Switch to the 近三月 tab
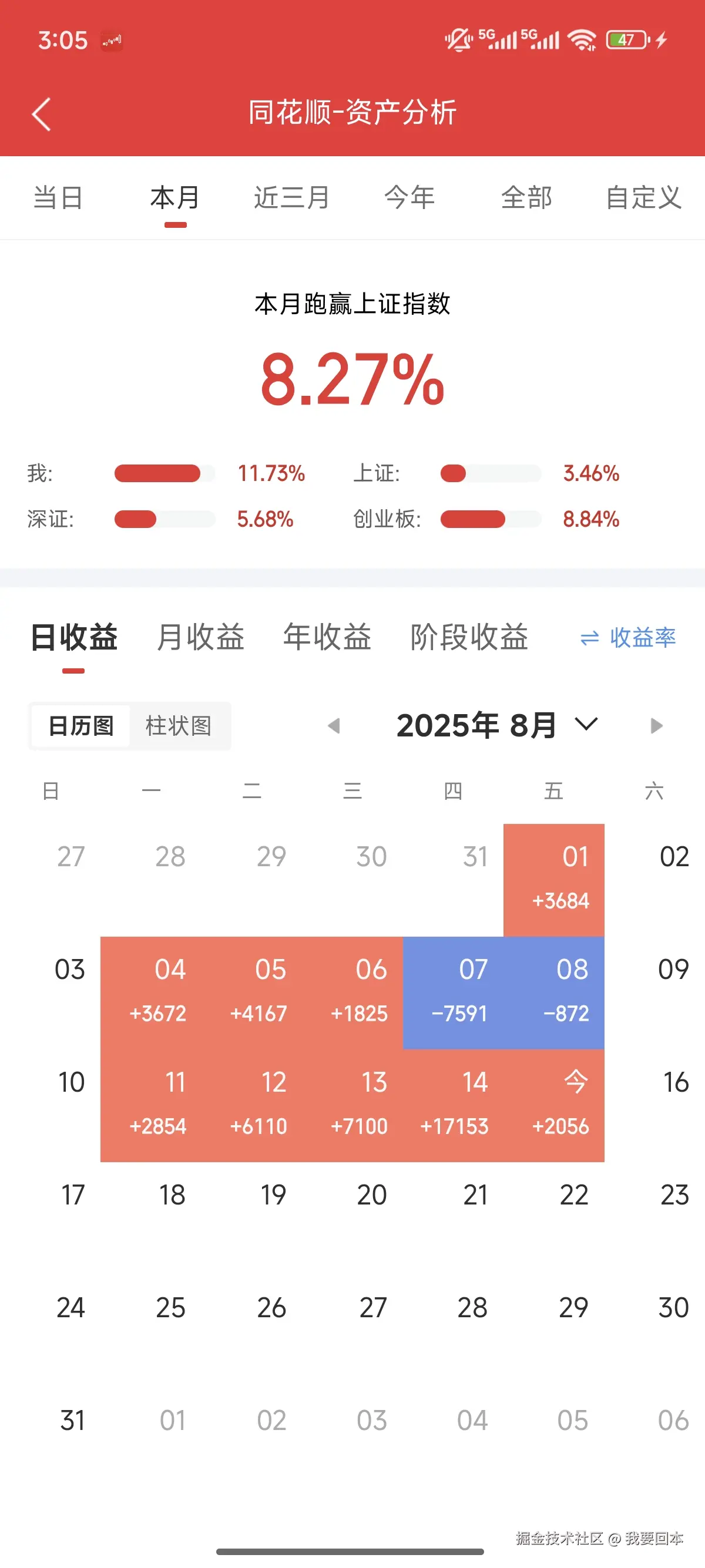 tap(291, 198)
